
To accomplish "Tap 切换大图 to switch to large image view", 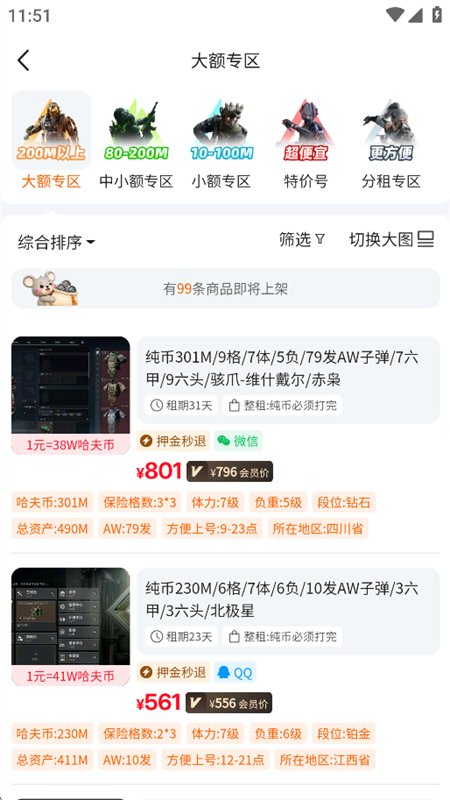I will pos(392,239).
